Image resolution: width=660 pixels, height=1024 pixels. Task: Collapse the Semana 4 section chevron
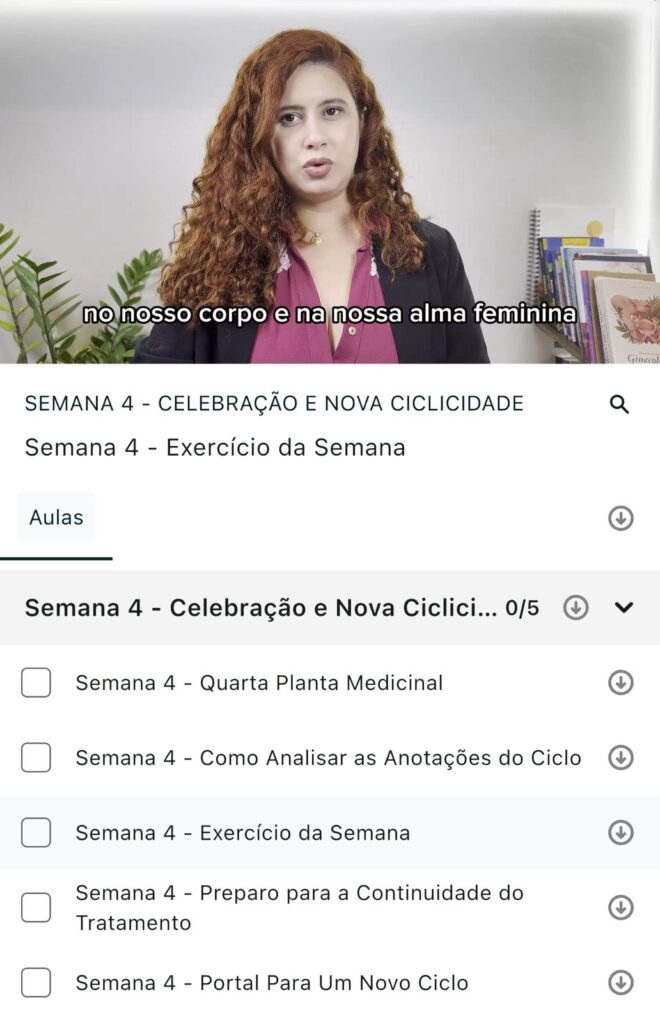624,607
